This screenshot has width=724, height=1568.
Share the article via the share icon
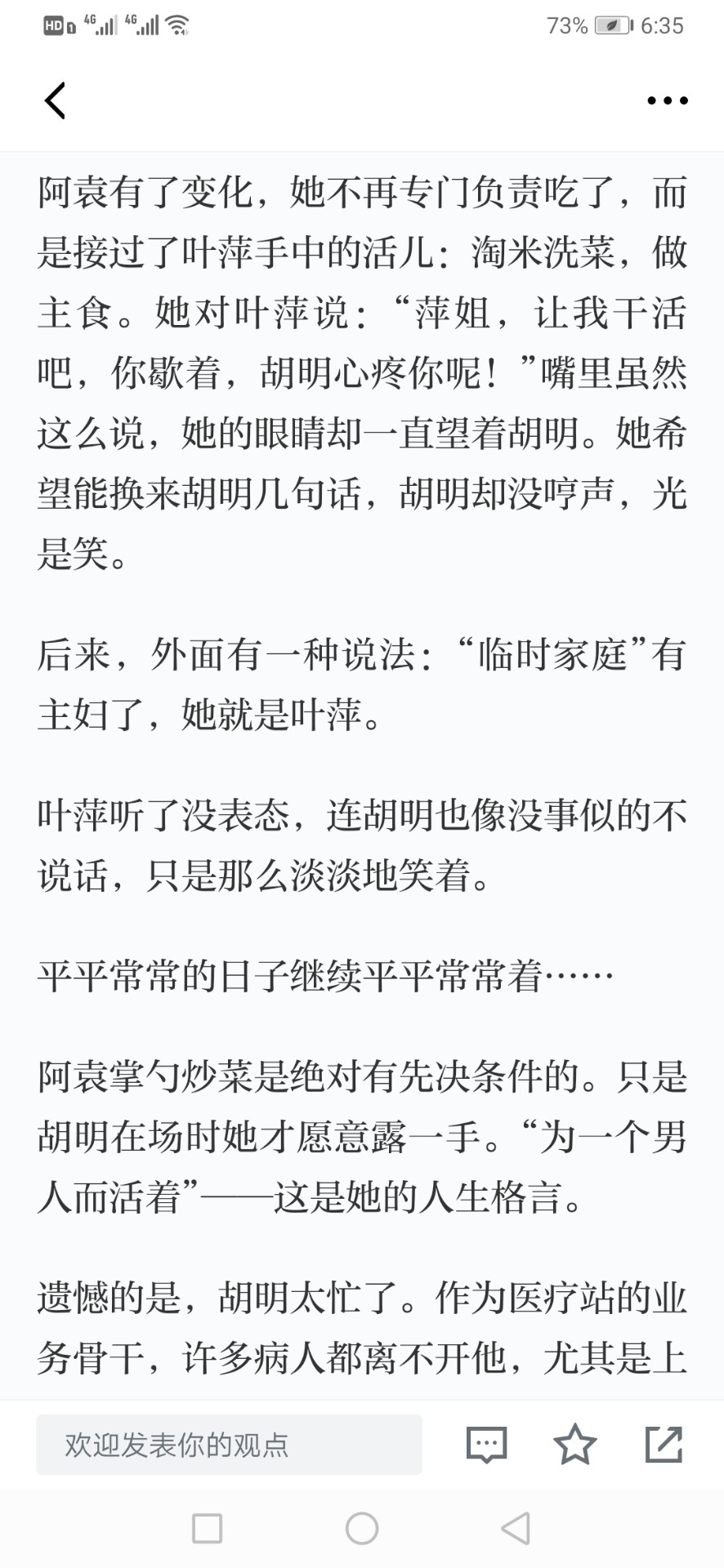point(664,1444)
